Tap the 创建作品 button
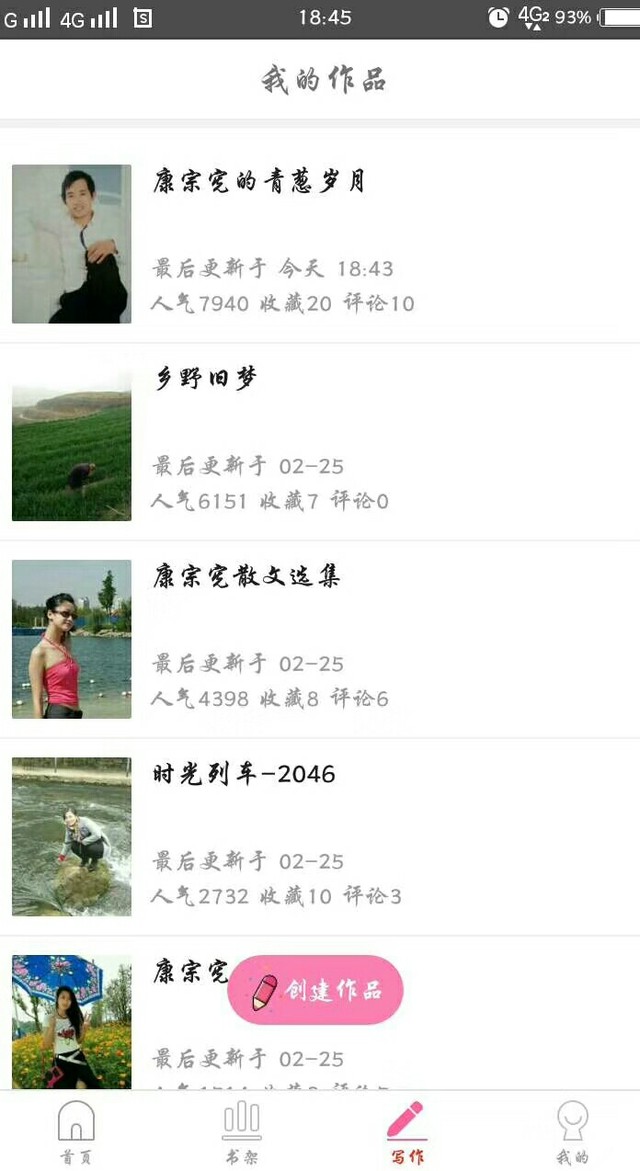 (x=316, y=990)
